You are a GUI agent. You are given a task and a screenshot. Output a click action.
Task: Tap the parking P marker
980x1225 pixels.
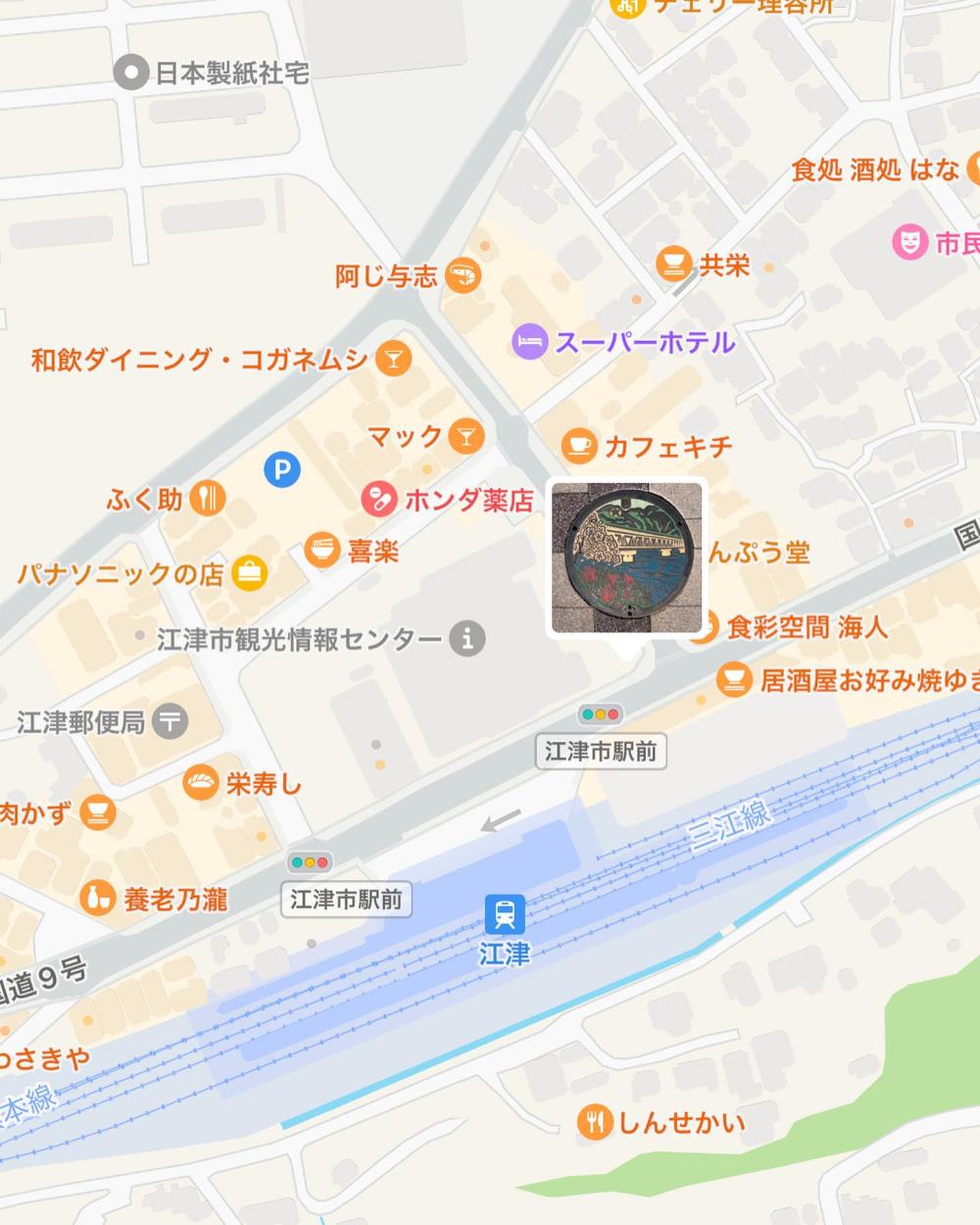282,471
